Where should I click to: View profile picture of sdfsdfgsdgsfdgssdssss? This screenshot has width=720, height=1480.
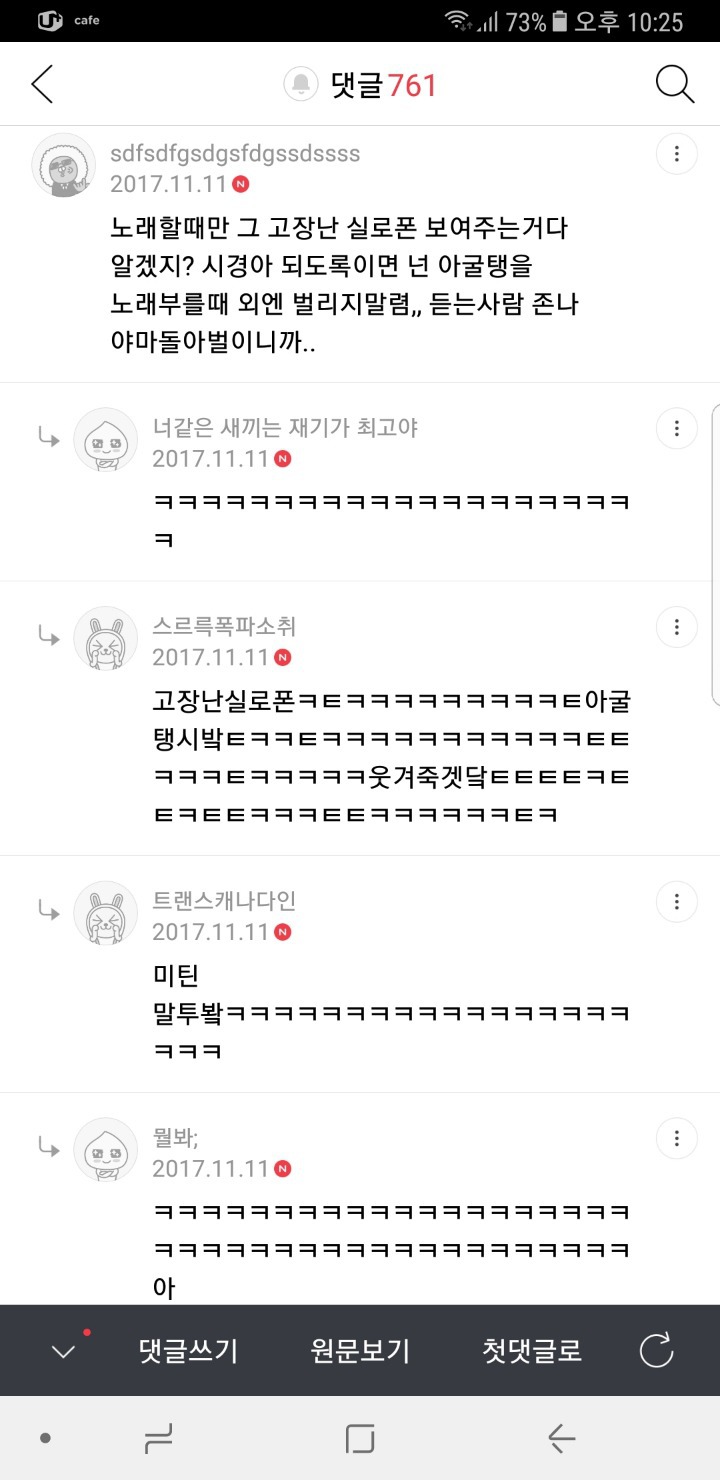[64, 165]
